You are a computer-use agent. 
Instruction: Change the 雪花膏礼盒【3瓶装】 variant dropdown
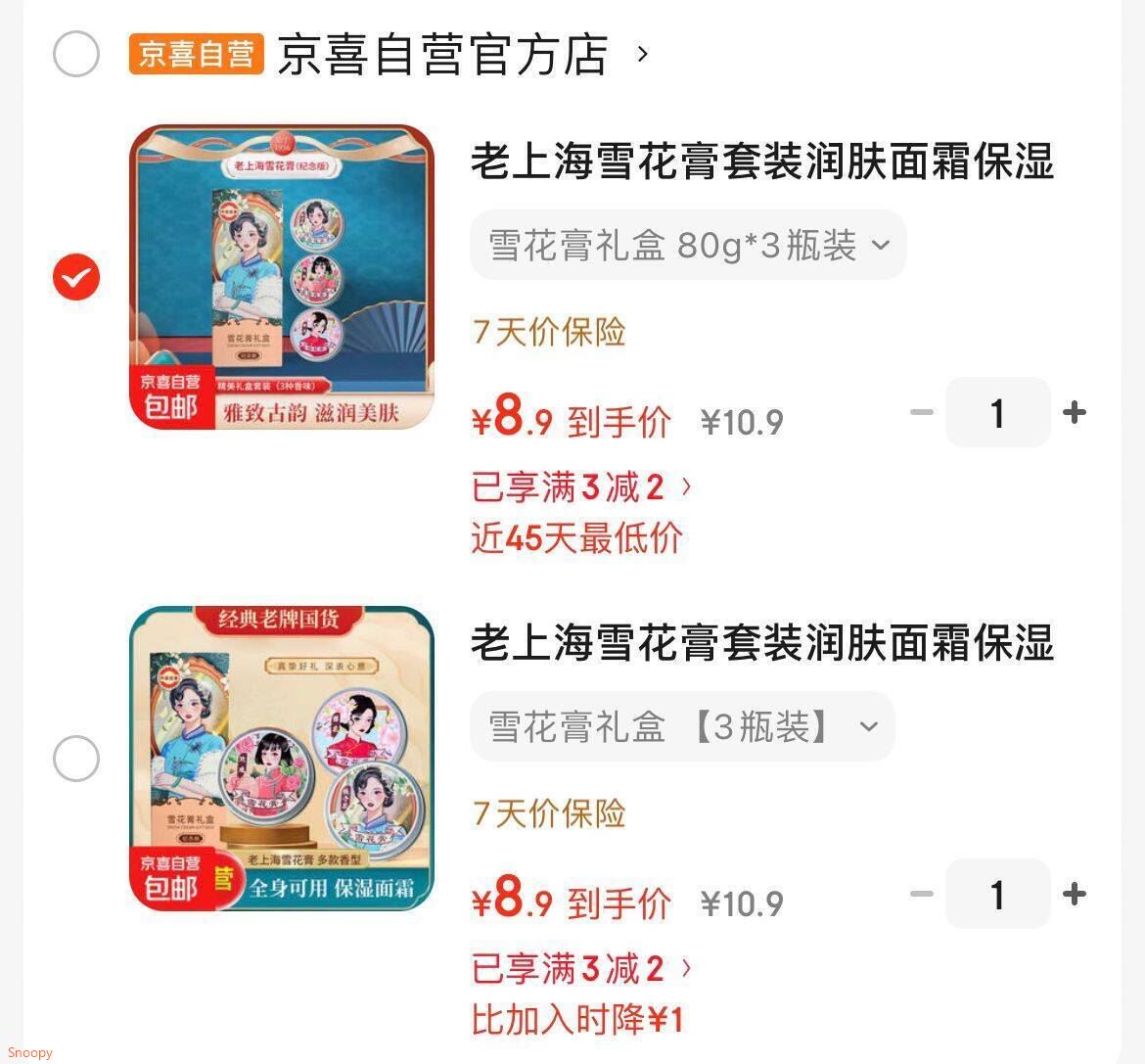(682, 727)
